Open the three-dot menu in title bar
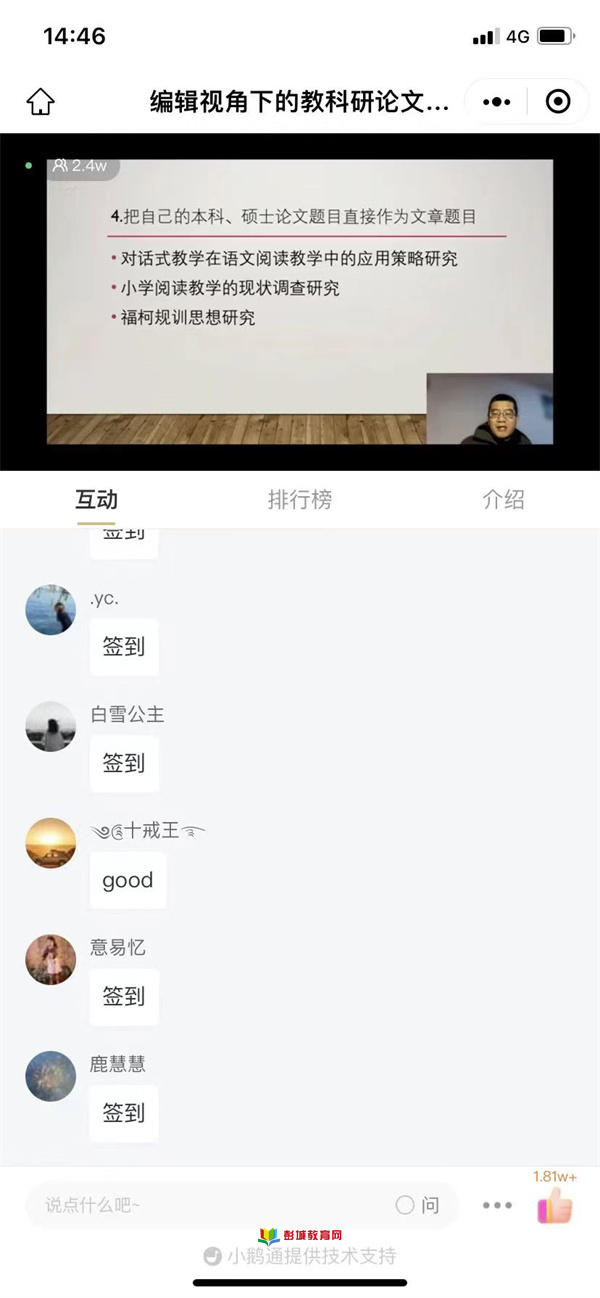600x1298 pixels. tap(497, 101)
